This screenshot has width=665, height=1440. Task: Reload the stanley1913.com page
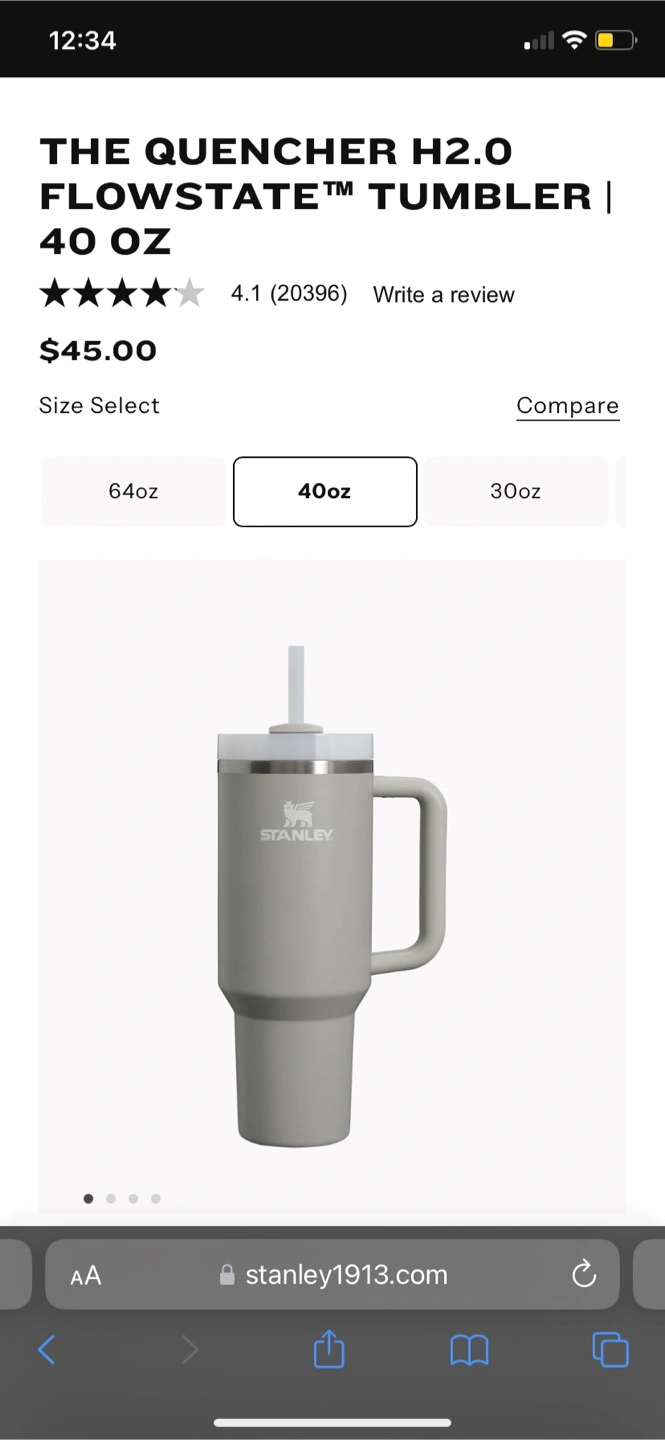point(583,1274)
